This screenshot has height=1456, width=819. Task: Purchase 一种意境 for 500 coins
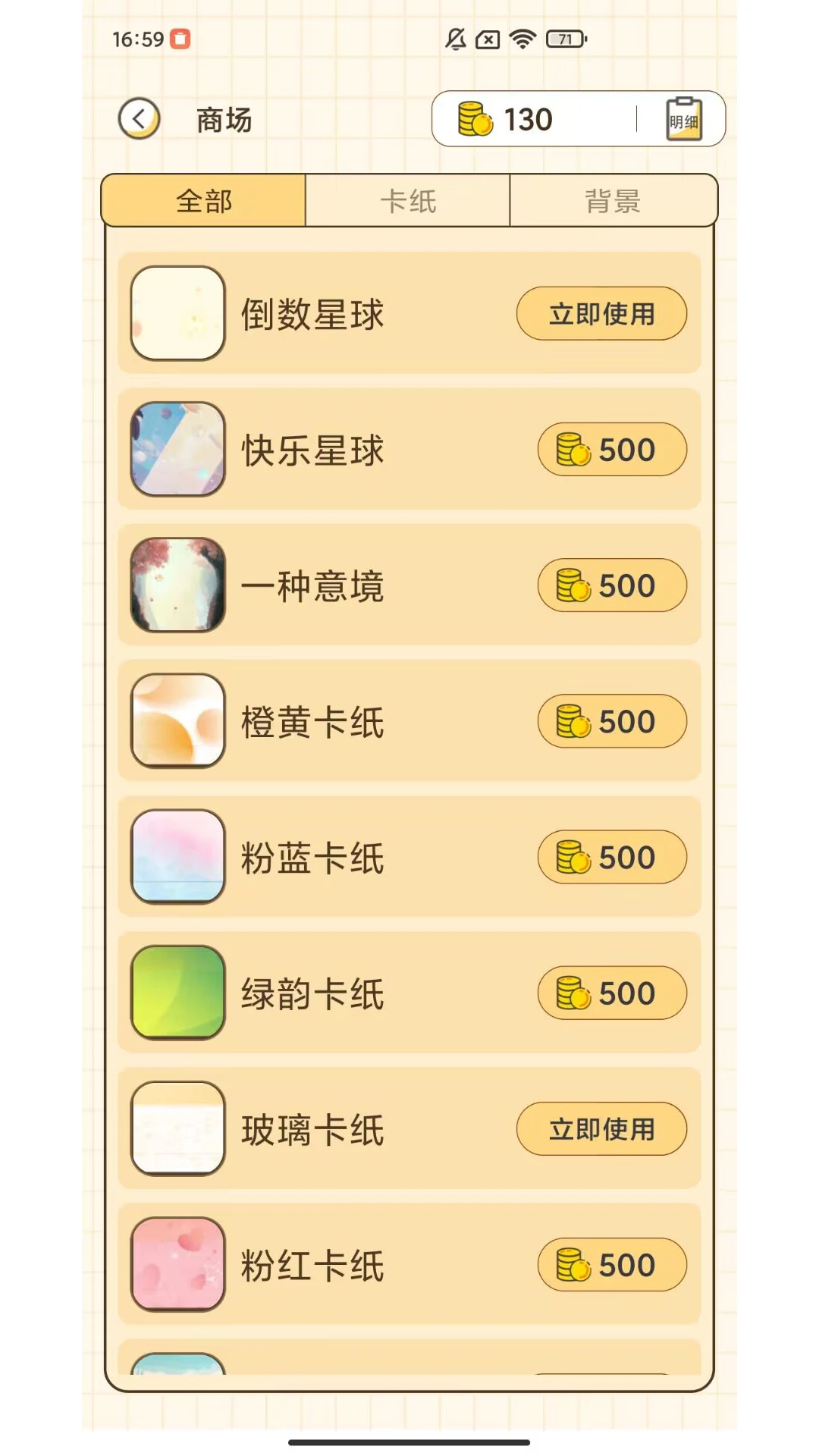[612, 585]
